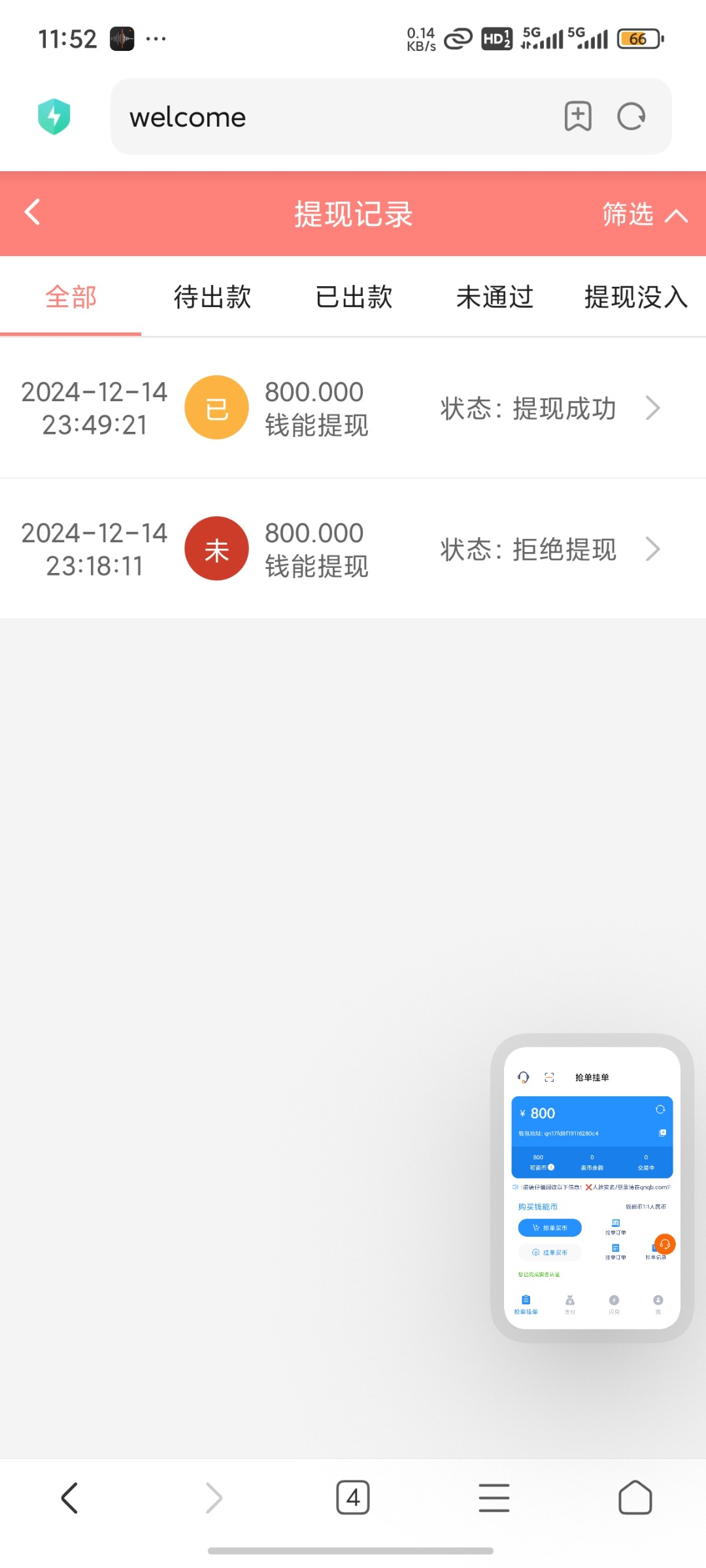Tap the orange floating customer service icon
The width and height of the screenshot is (706, 1568).
[664, 1244]
